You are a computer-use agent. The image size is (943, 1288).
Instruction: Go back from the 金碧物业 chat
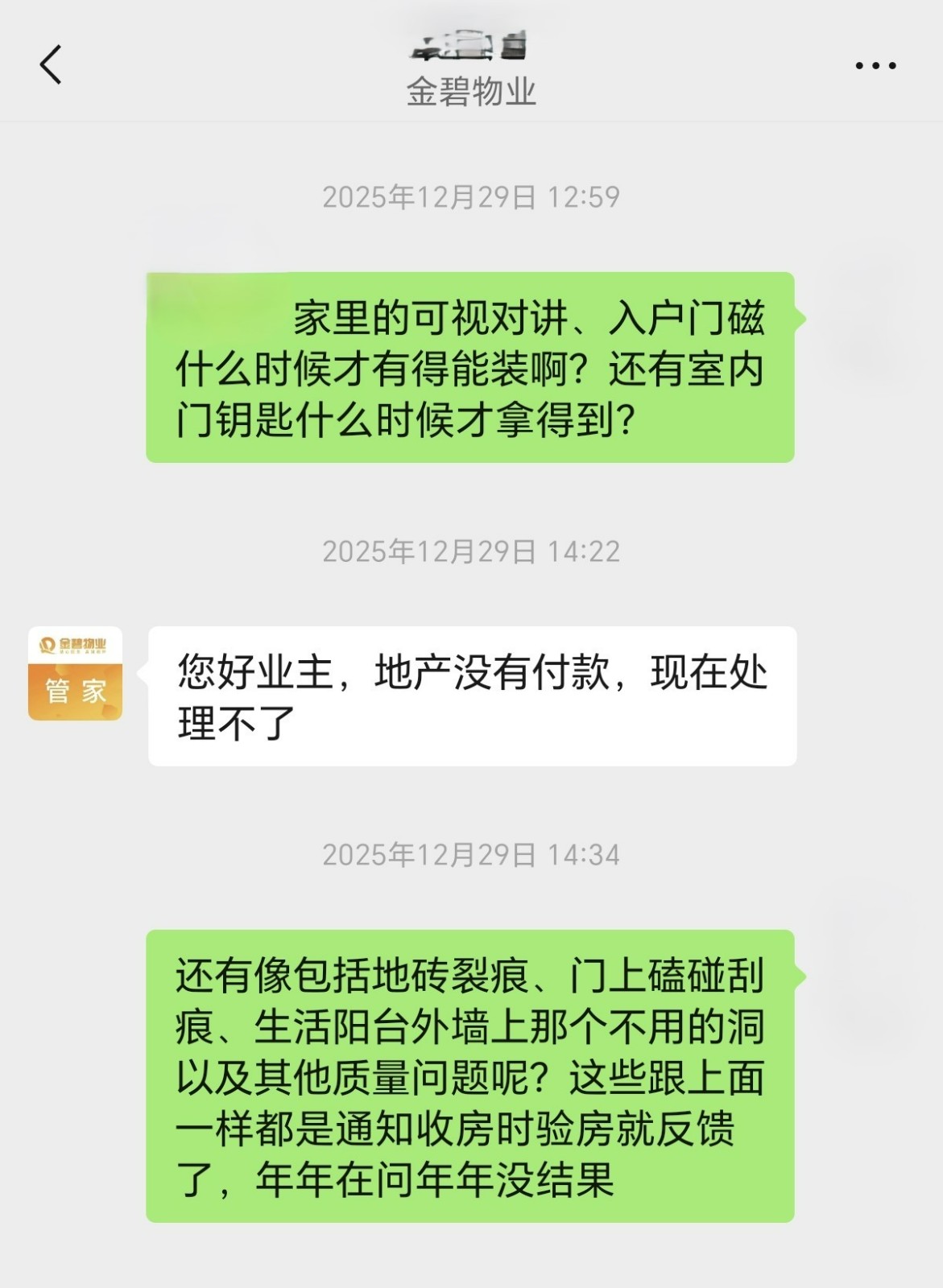pyautogui.click(x=51, y=64)
